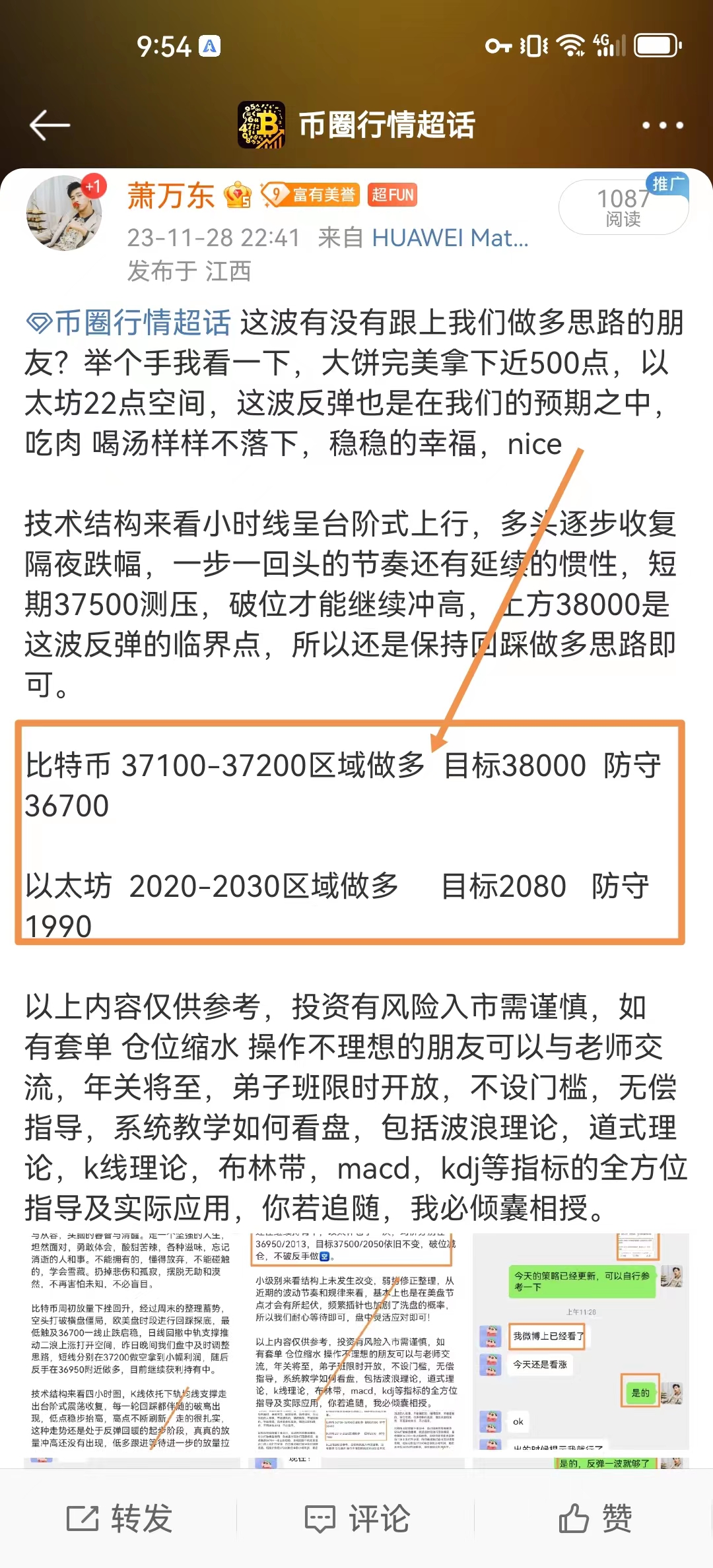This screenshot has height=1568, width=713.
Task: Go back using the top arrow
Action: pos(50,125)
